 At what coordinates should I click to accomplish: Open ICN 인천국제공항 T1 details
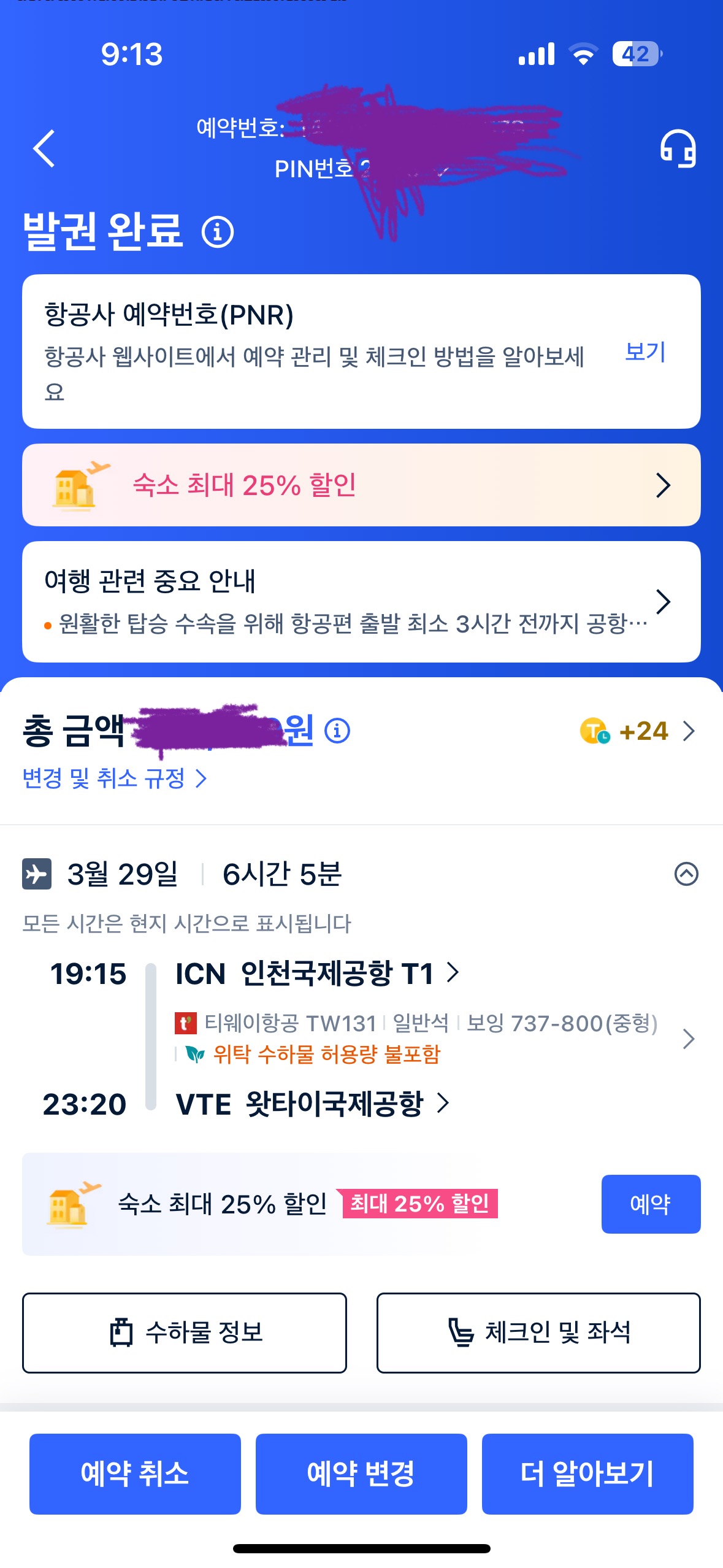316,974
